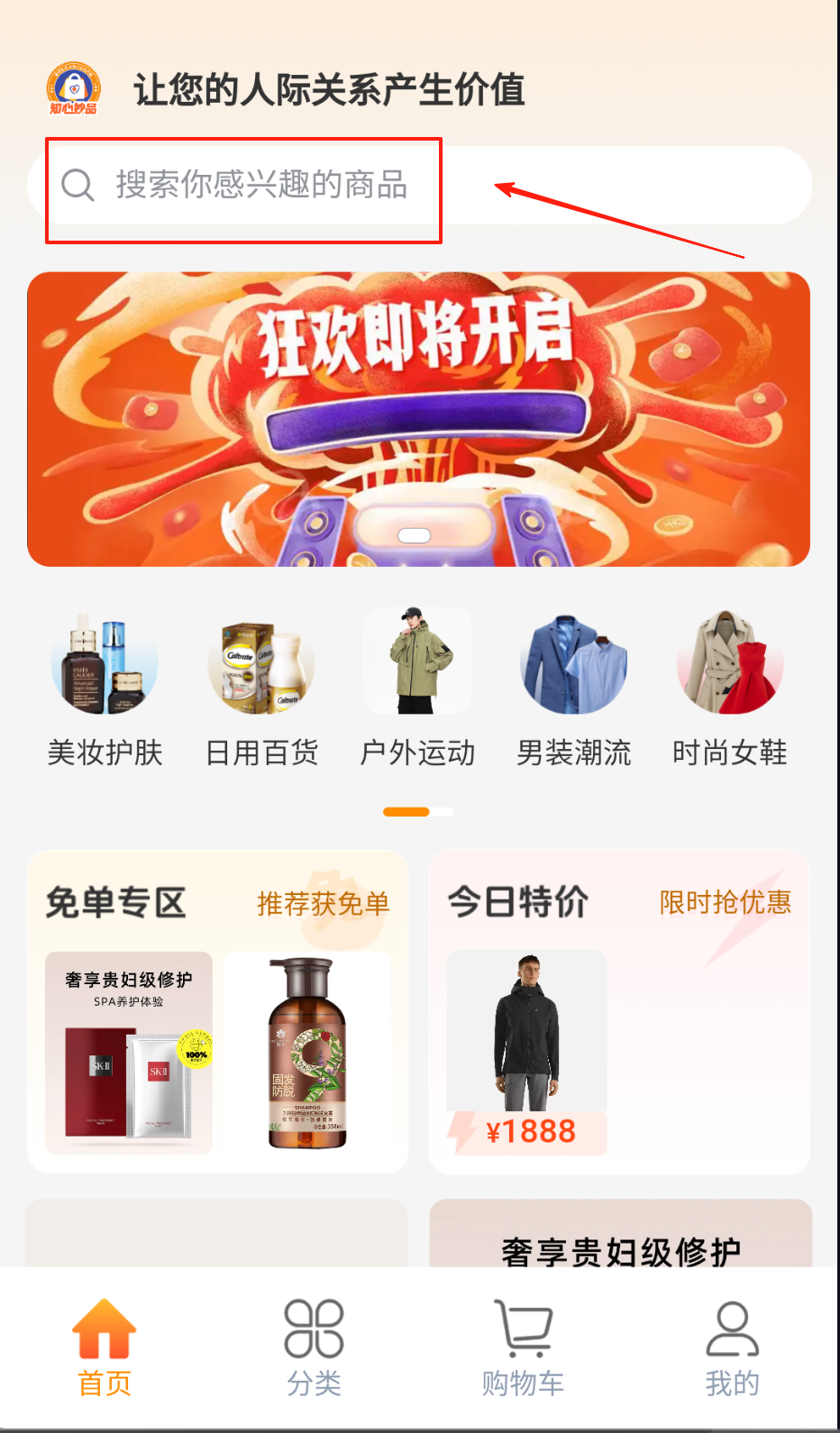Open the 固发防脱 shampoo product

pyautogui.click(x=306, y=1053)
